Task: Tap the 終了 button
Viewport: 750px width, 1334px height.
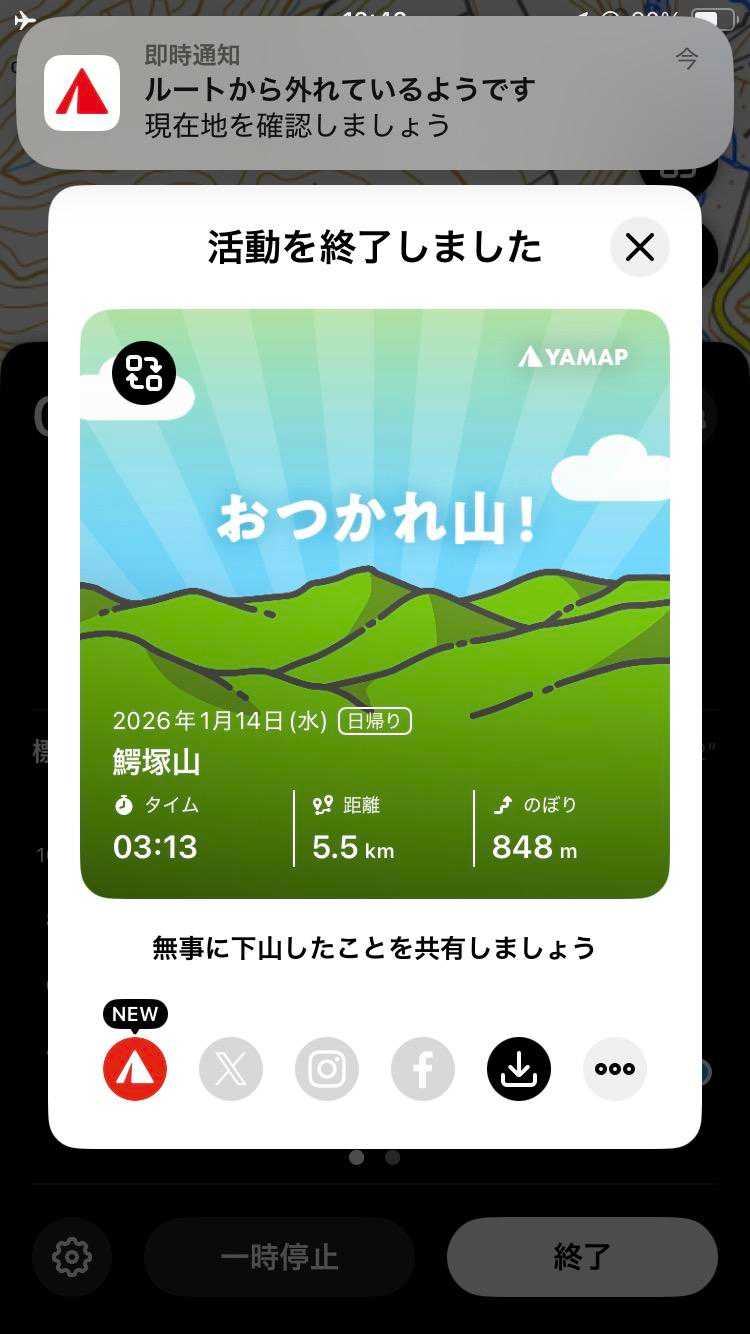Action: click(x=582, y=1257)
